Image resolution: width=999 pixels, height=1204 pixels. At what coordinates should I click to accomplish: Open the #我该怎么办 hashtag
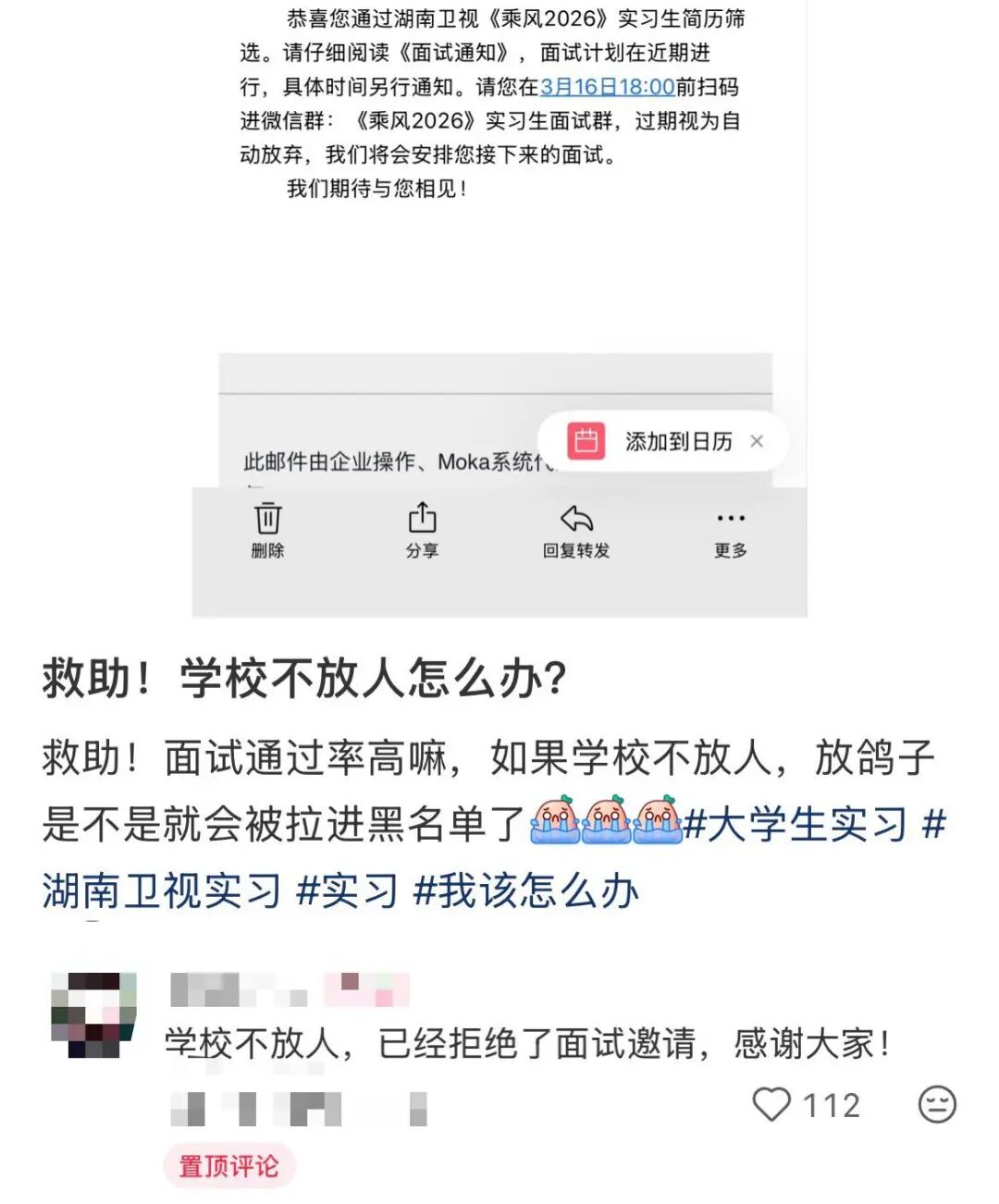(x=526, y=891)
